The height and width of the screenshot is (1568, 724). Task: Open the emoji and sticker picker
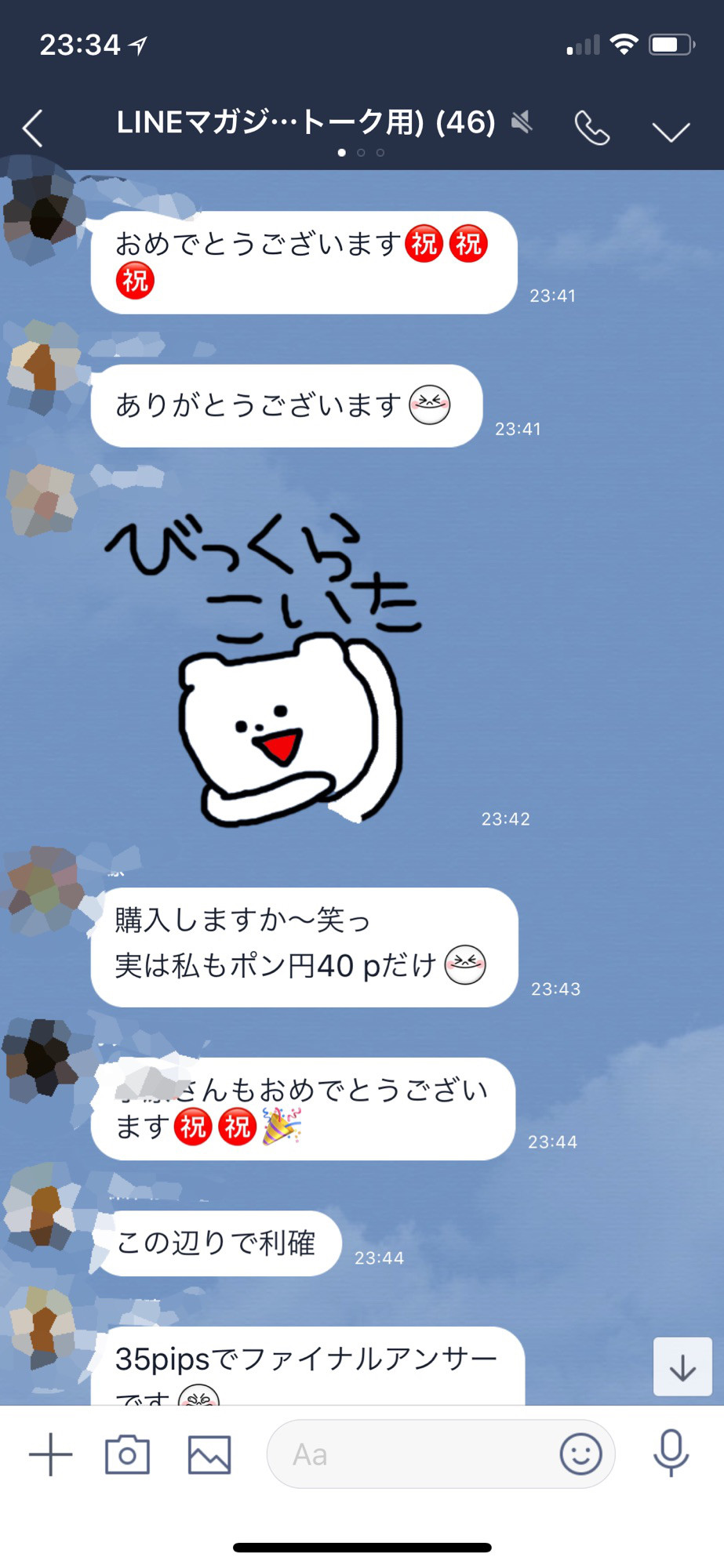pos(580,1455)
